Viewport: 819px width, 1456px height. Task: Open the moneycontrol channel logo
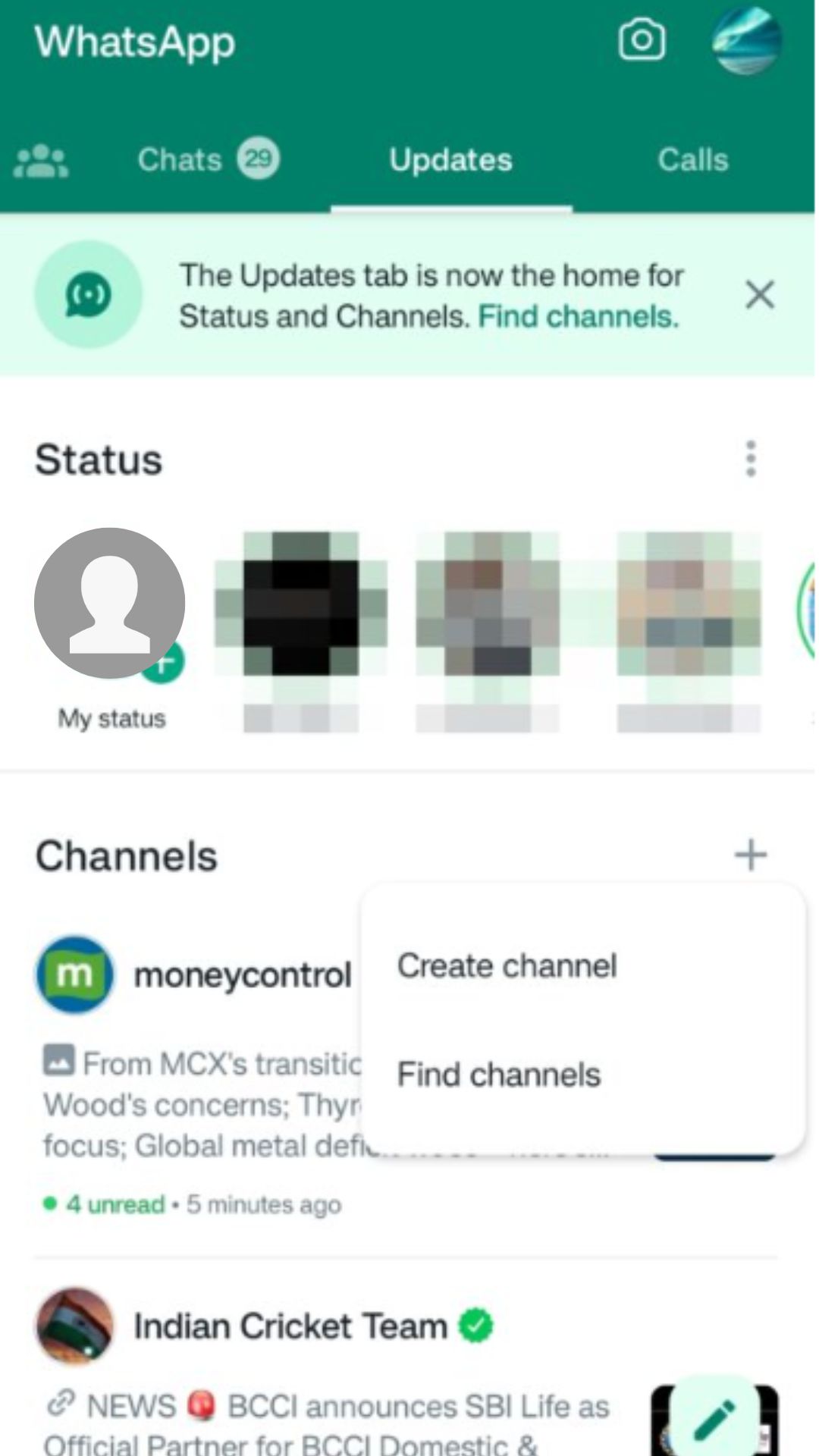(x=73, y=973)
